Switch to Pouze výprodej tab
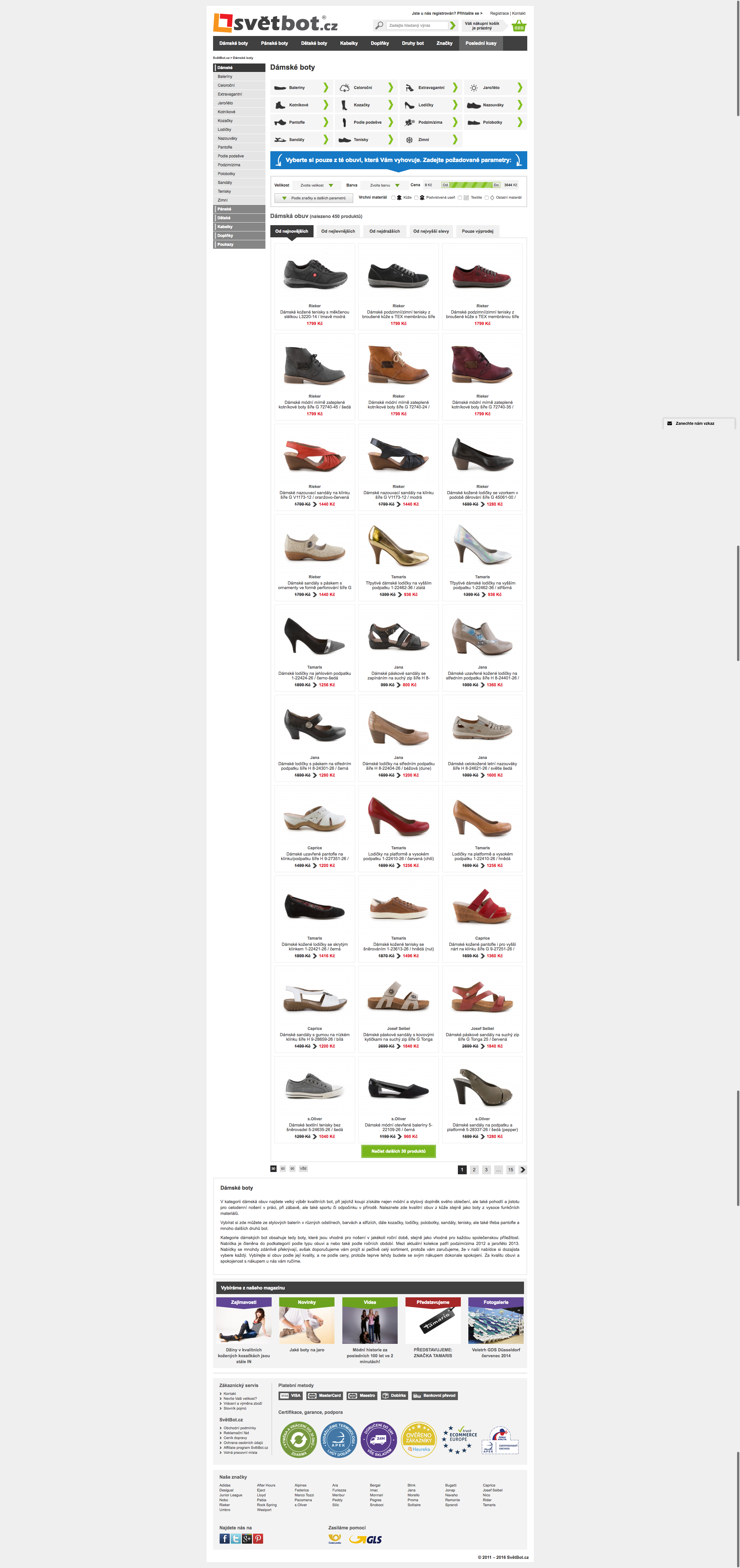The width and height of the screenshot is (740, 1568). tap(478, 231)
